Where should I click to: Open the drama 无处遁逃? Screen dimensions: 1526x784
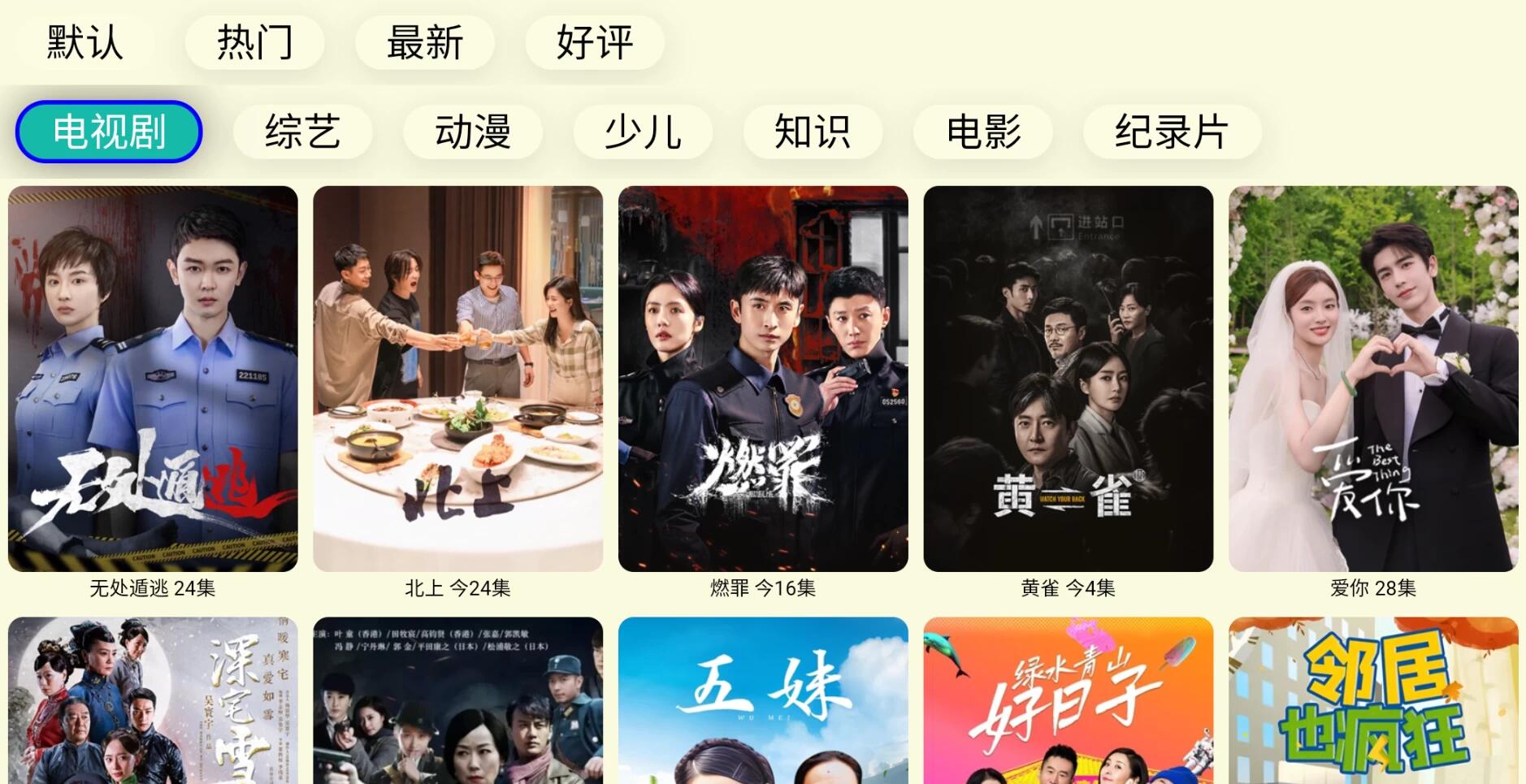(x=153, y=379)
